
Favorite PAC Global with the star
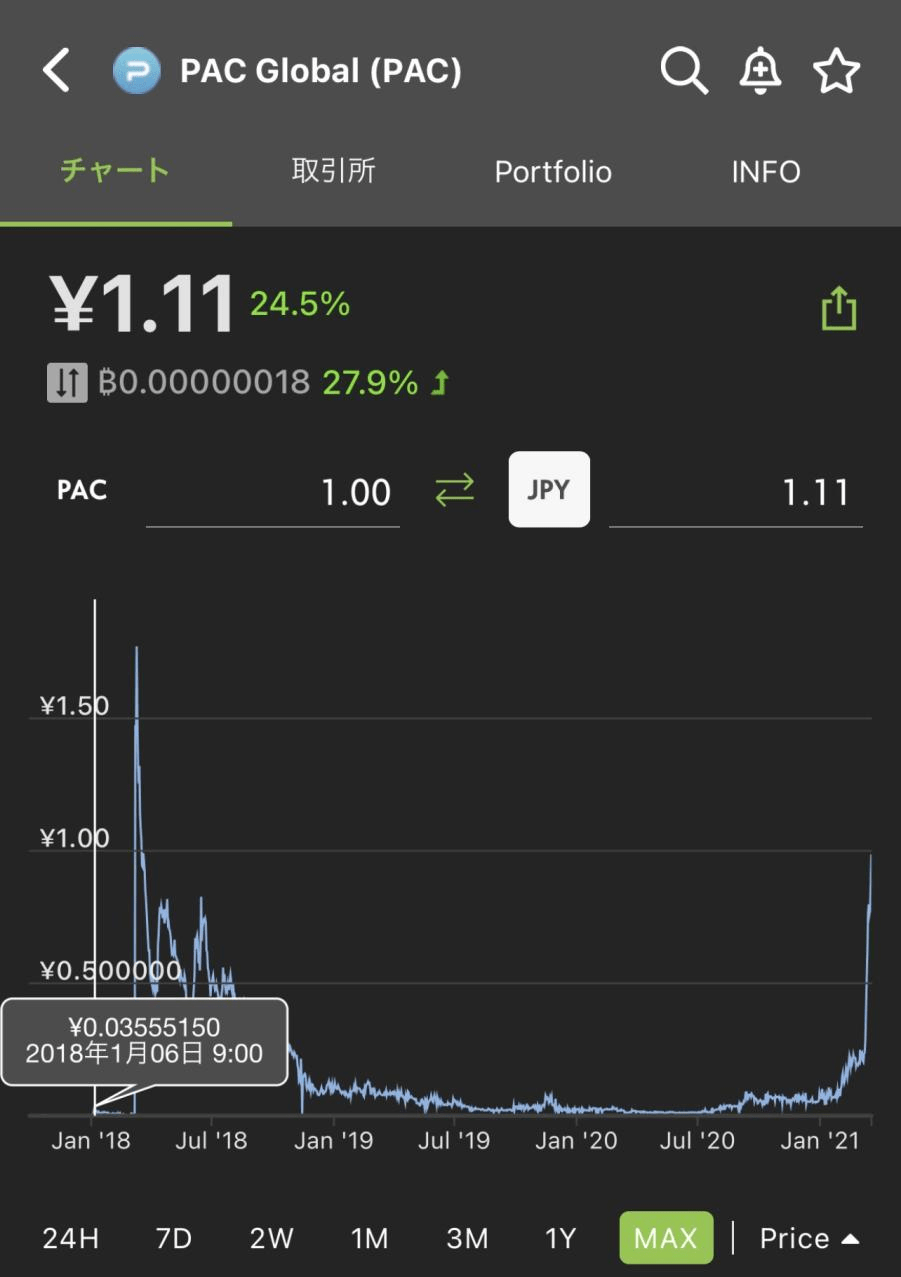click(836, 72)
